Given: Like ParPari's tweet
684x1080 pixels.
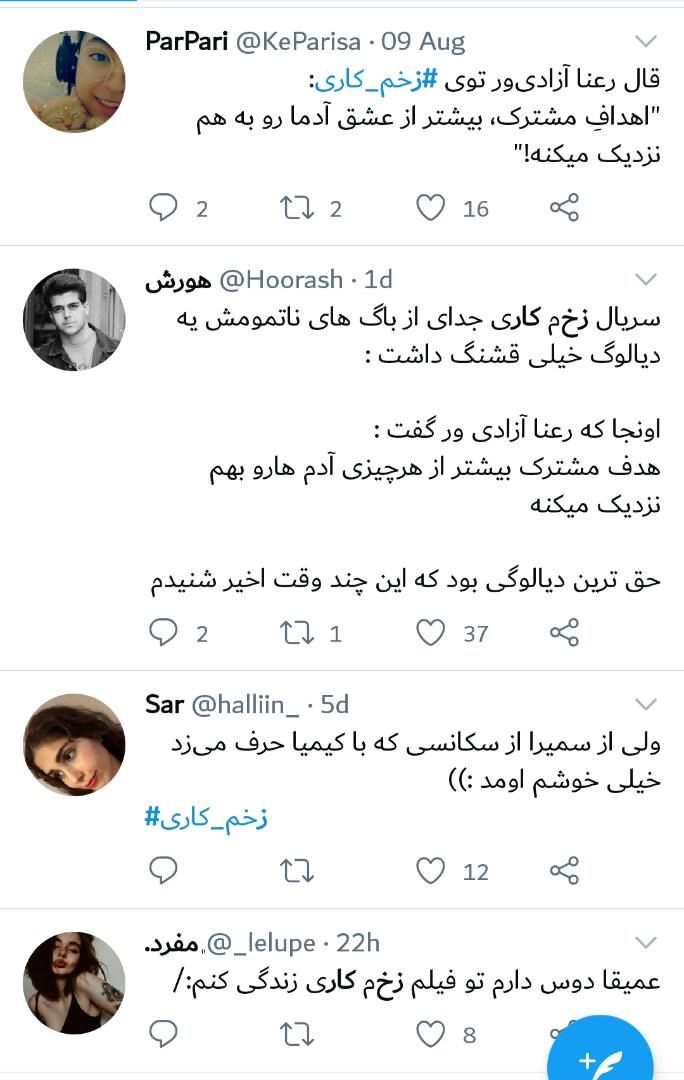Looking at the screenshot, I should (430, 208).
